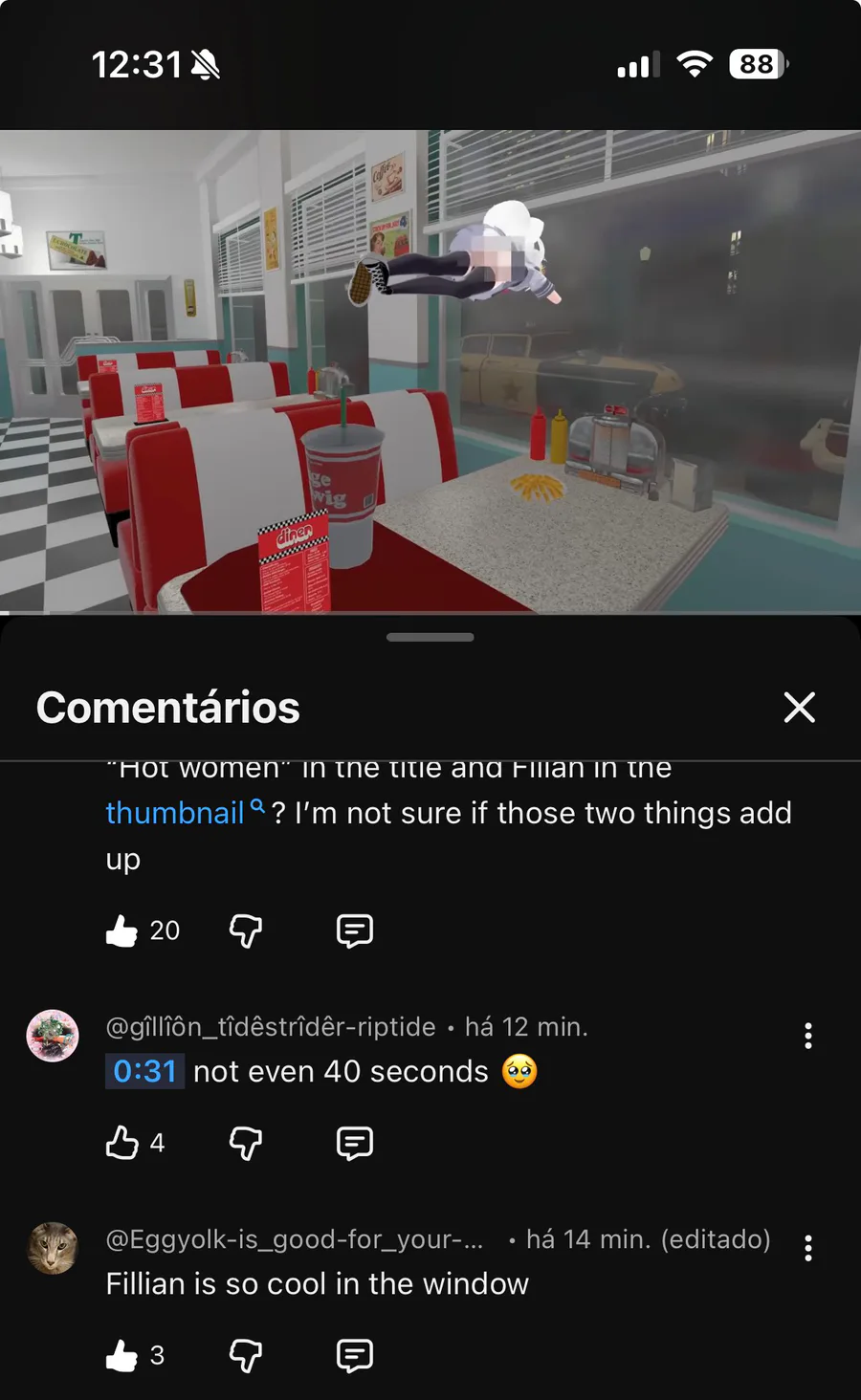Open options for the Eggyolk user's comment
Image resolution: width=861 pixels, height=1400 pixels.
[808, 1248]
